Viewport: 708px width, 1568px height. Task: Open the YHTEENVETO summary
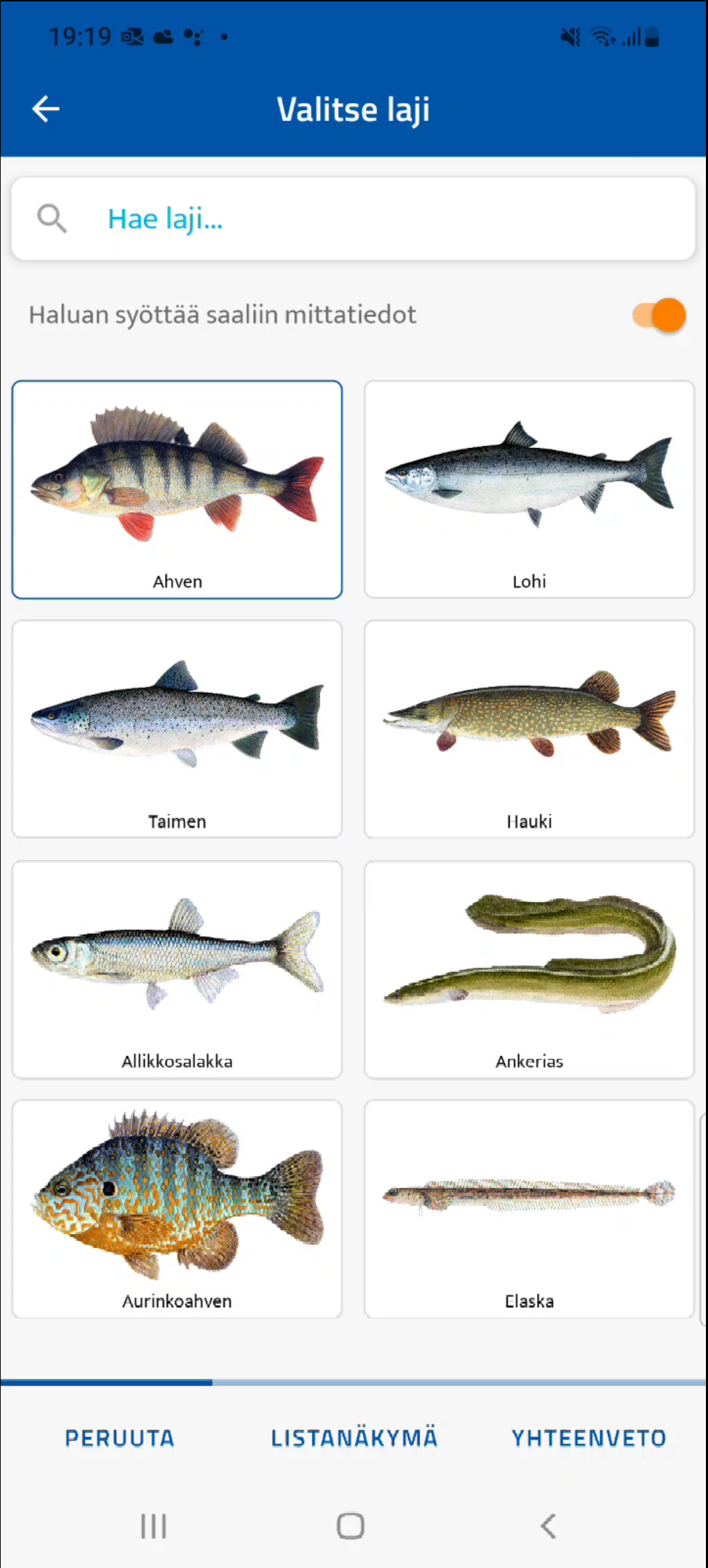click(x=588, y=1438)
